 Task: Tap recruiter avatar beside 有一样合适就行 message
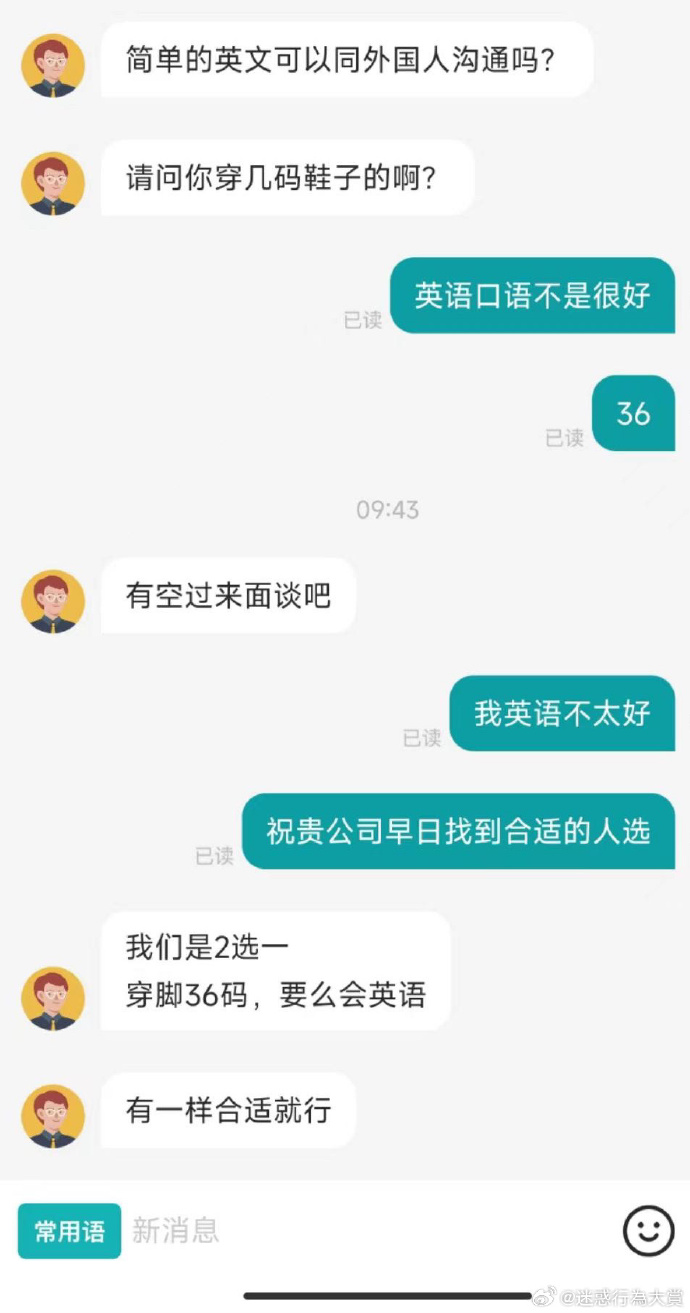(52, 1116)
